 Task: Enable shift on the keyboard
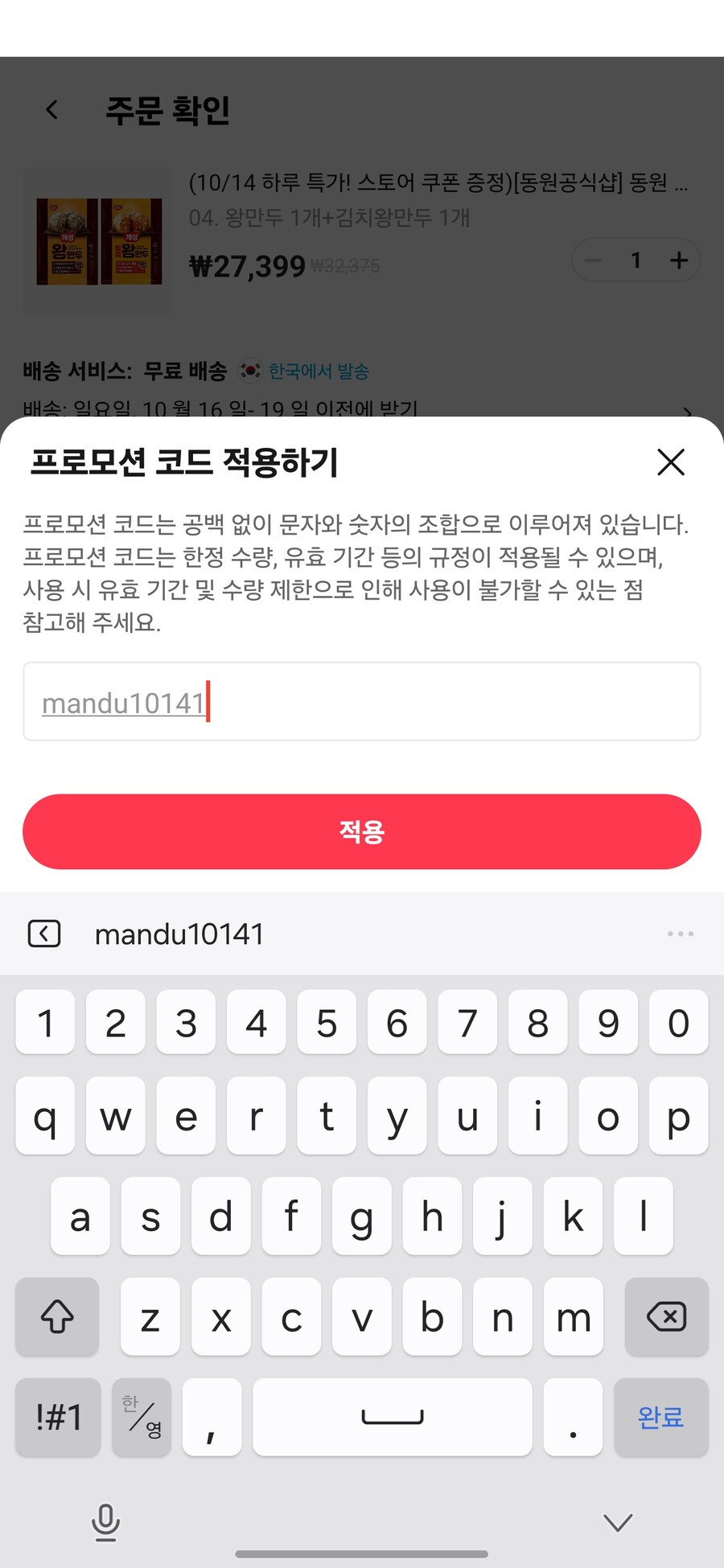tap(57, 1317)
